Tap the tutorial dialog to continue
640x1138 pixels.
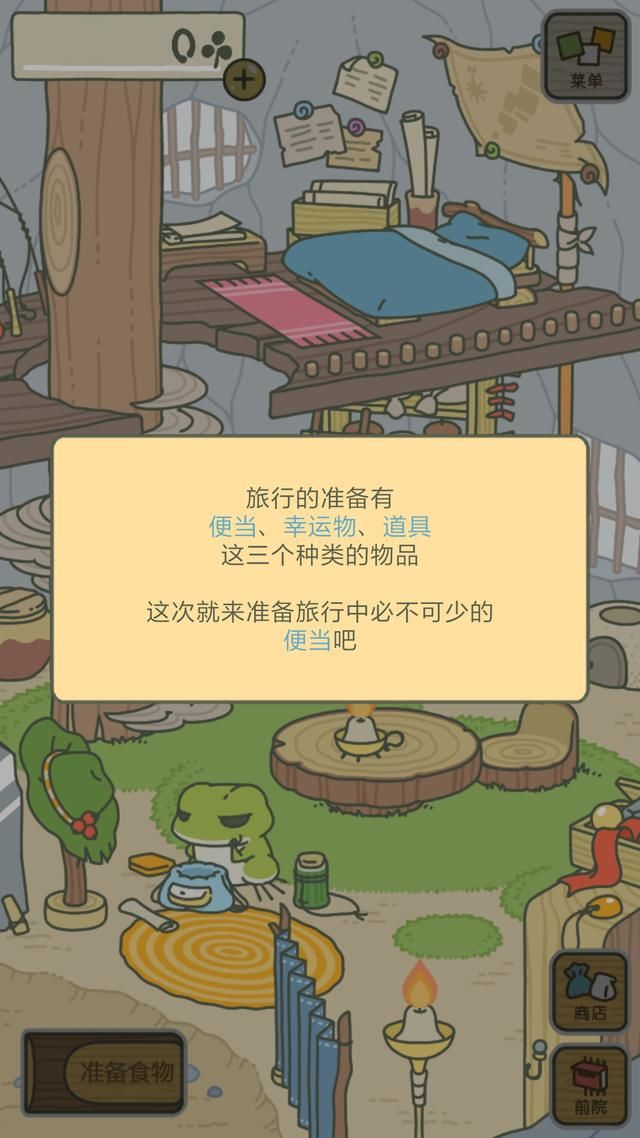click(320, 568)
